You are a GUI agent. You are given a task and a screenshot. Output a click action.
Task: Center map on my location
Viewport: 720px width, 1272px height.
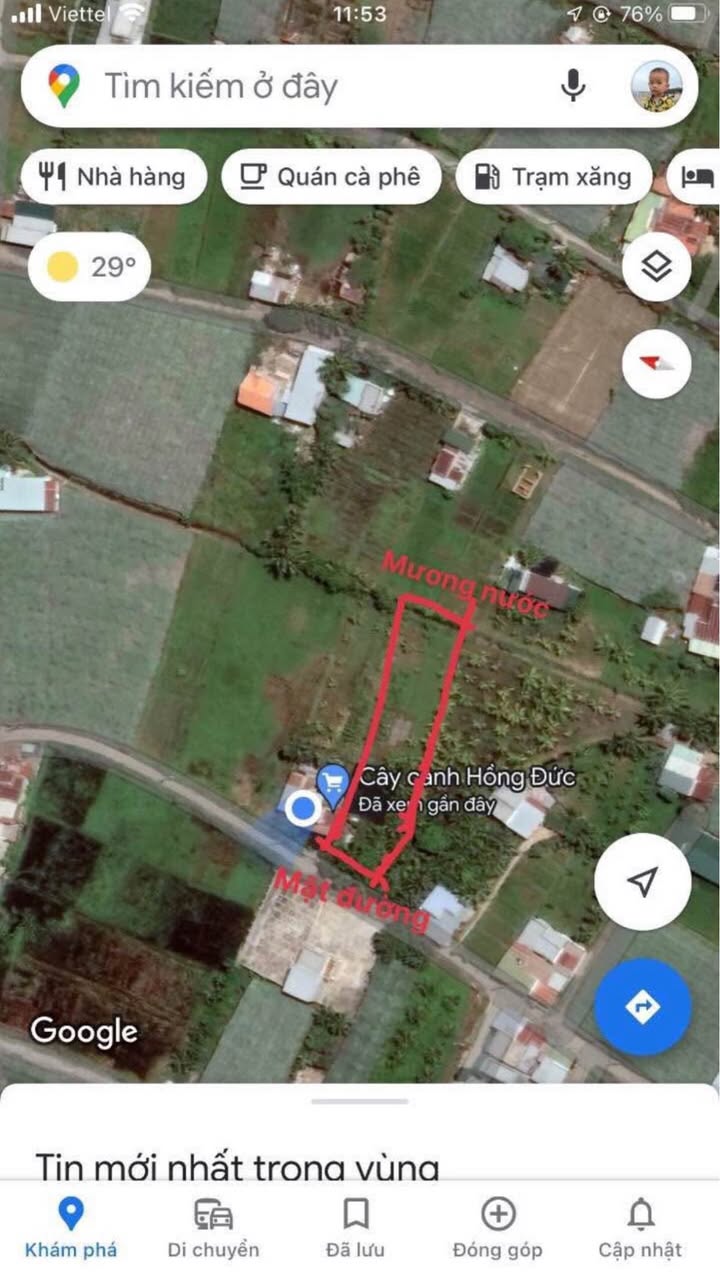coord(642,881)
